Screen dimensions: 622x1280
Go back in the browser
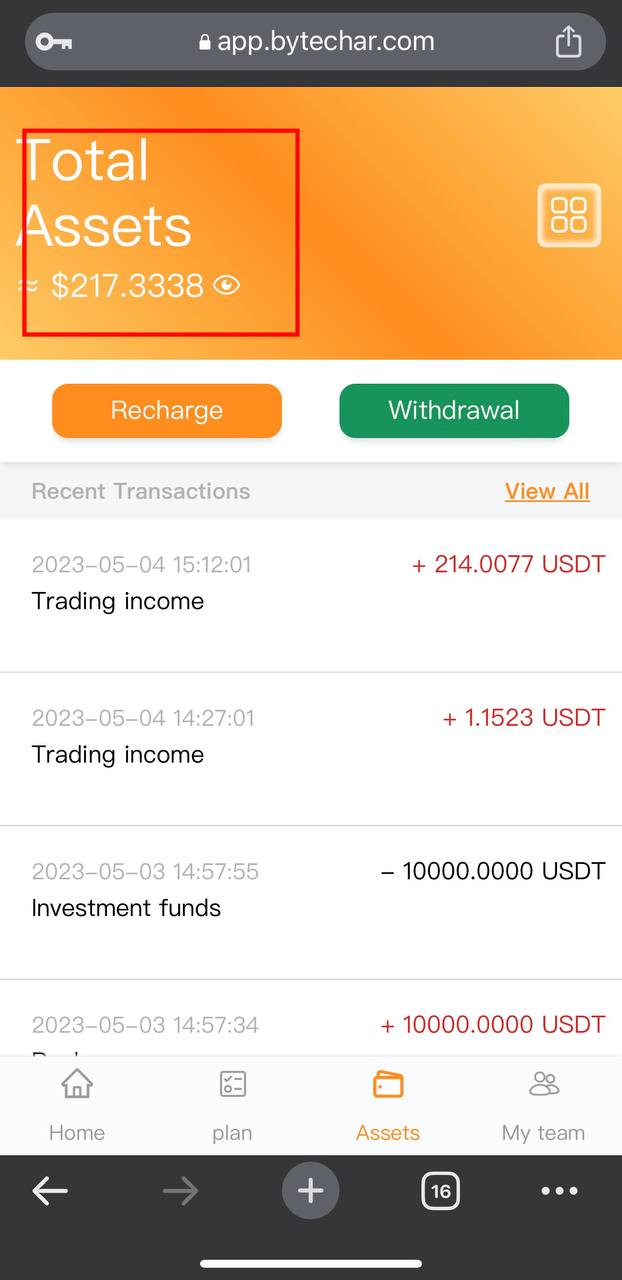point(50,1191)
